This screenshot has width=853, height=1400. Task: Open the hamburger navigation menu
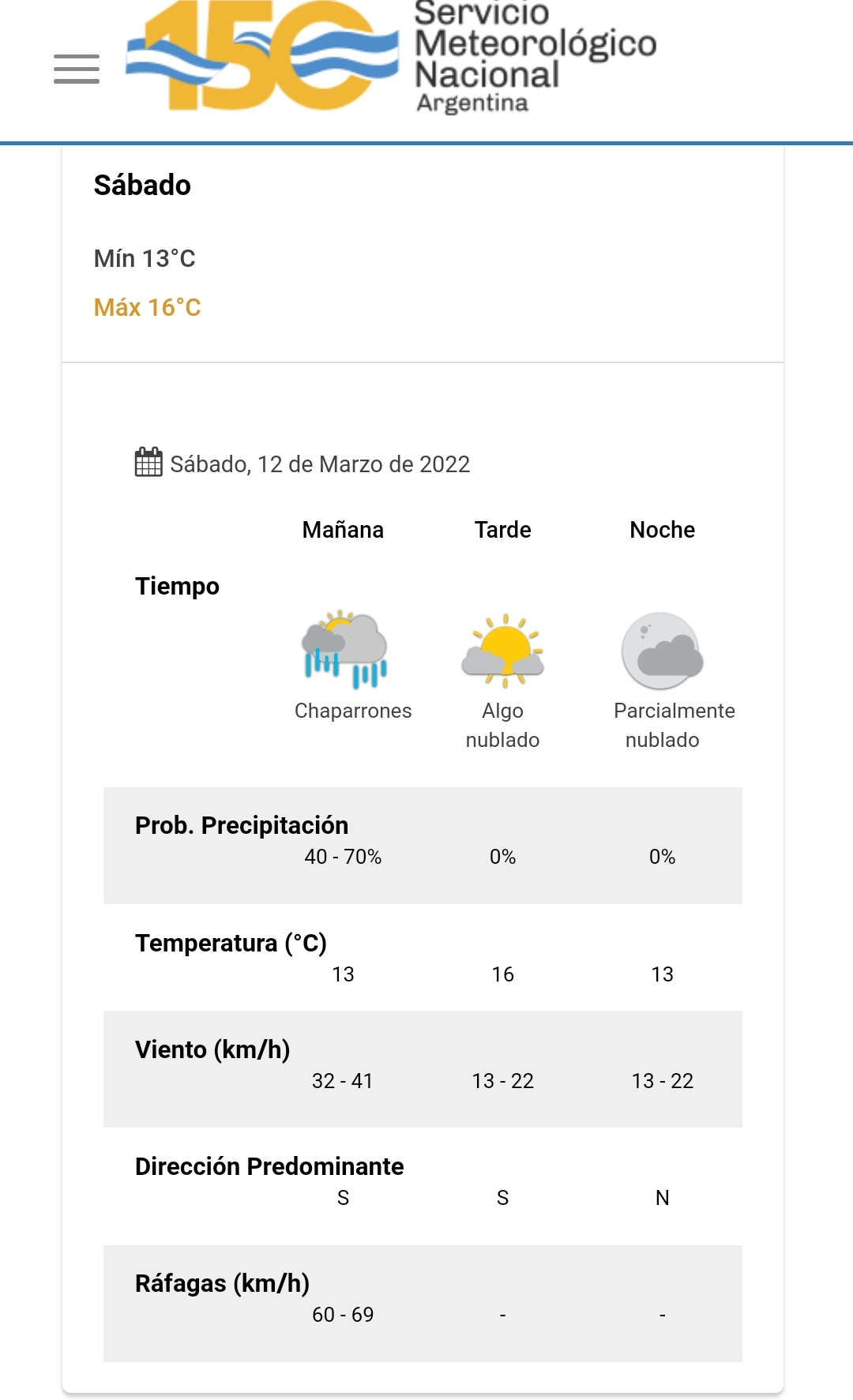77,69
